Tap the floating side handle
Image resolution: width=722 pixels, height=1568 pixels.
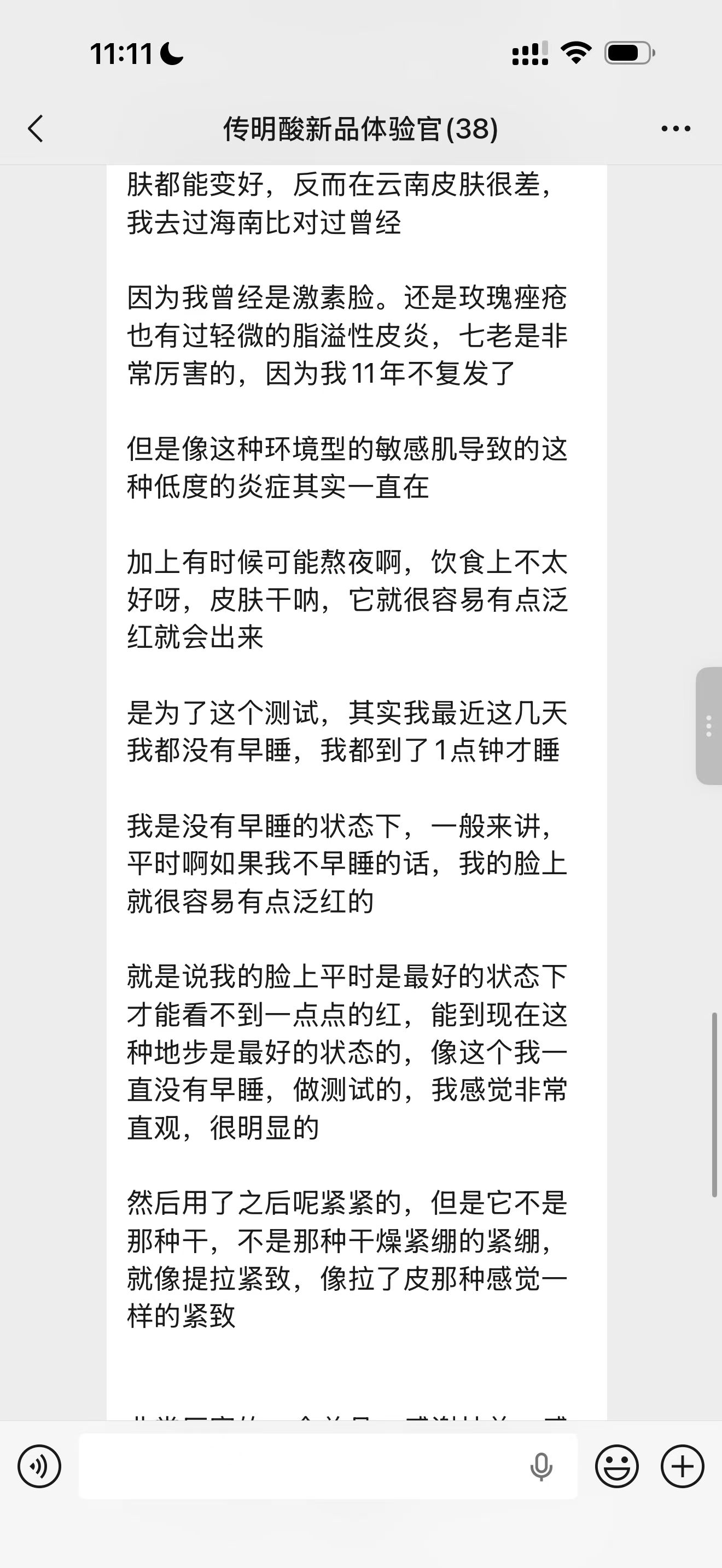point(709,726)
